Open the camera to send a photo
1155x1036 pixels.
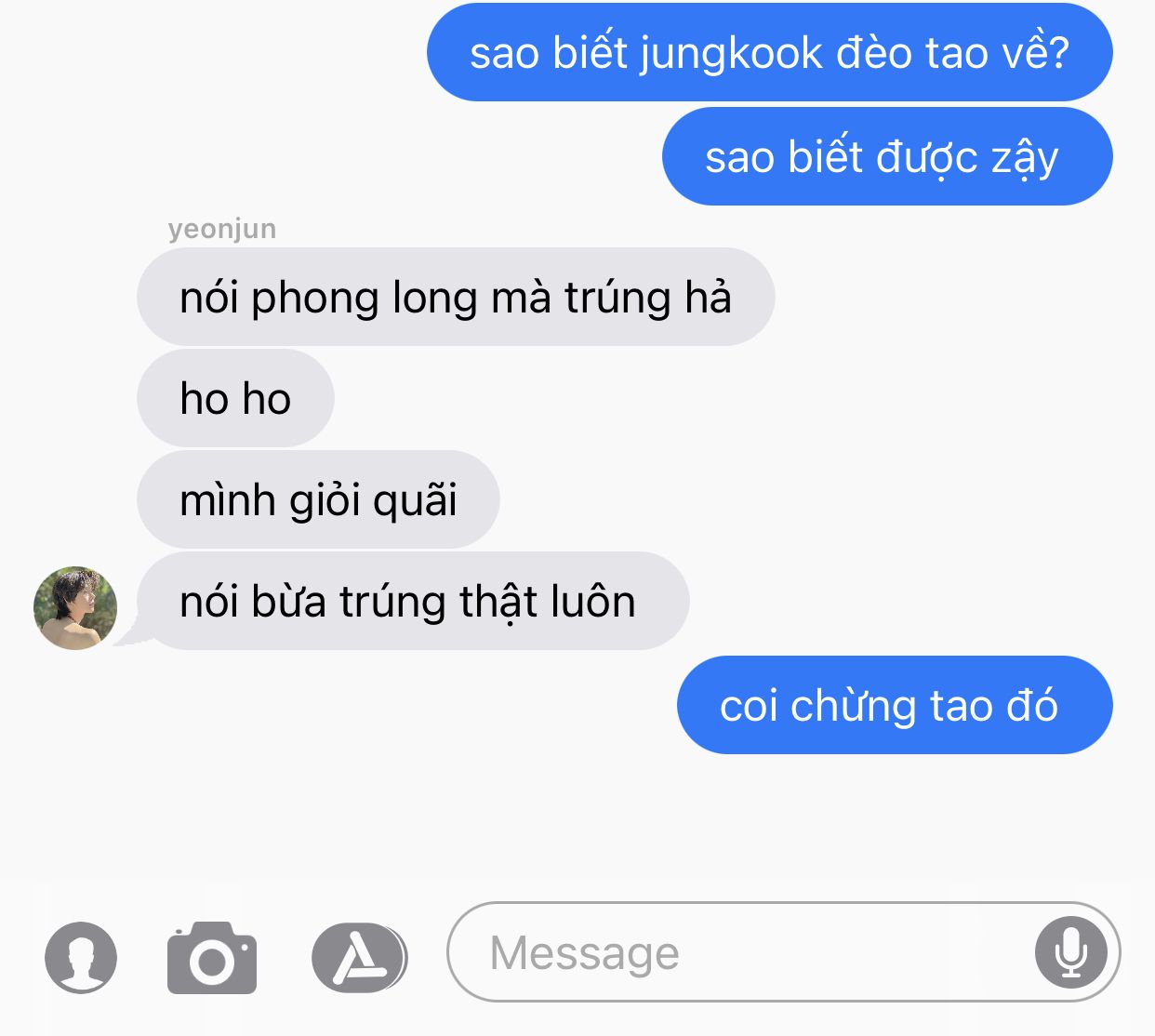(x=212, y=957)
